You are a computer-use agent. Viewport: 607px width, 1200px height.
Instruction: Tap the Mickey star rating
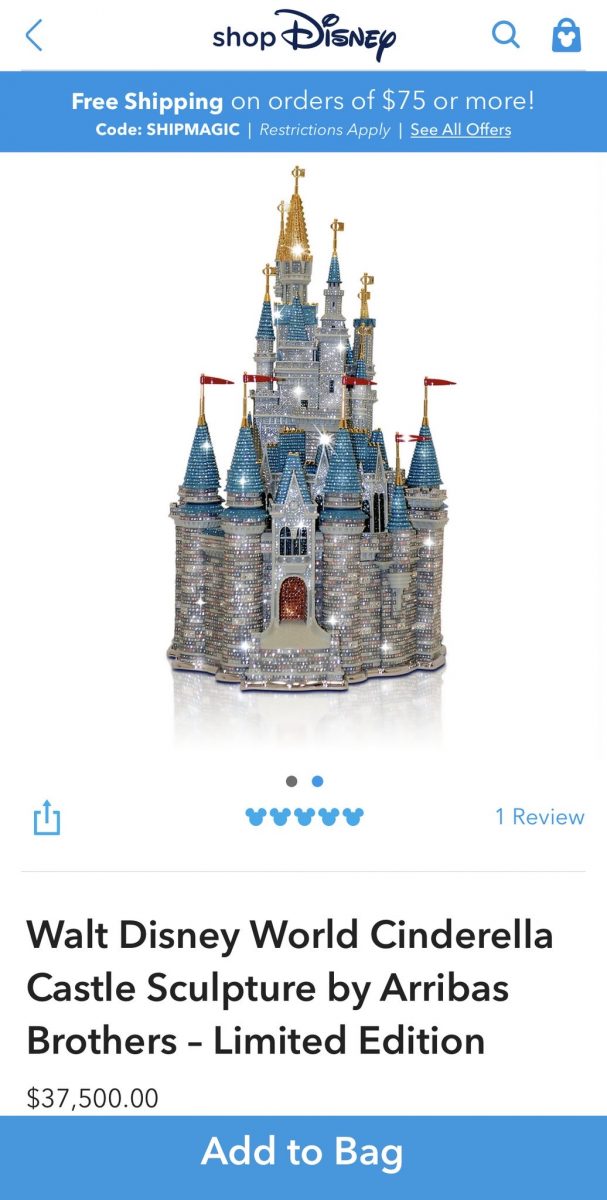point(304,817)
